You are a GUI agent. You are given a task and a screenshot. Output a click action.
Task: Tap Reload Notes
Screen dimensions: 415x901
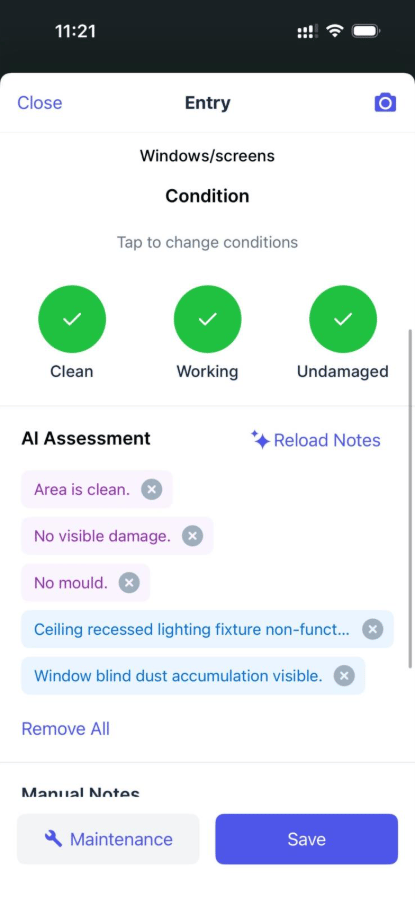pyautogui.click(x=316, y=440)
